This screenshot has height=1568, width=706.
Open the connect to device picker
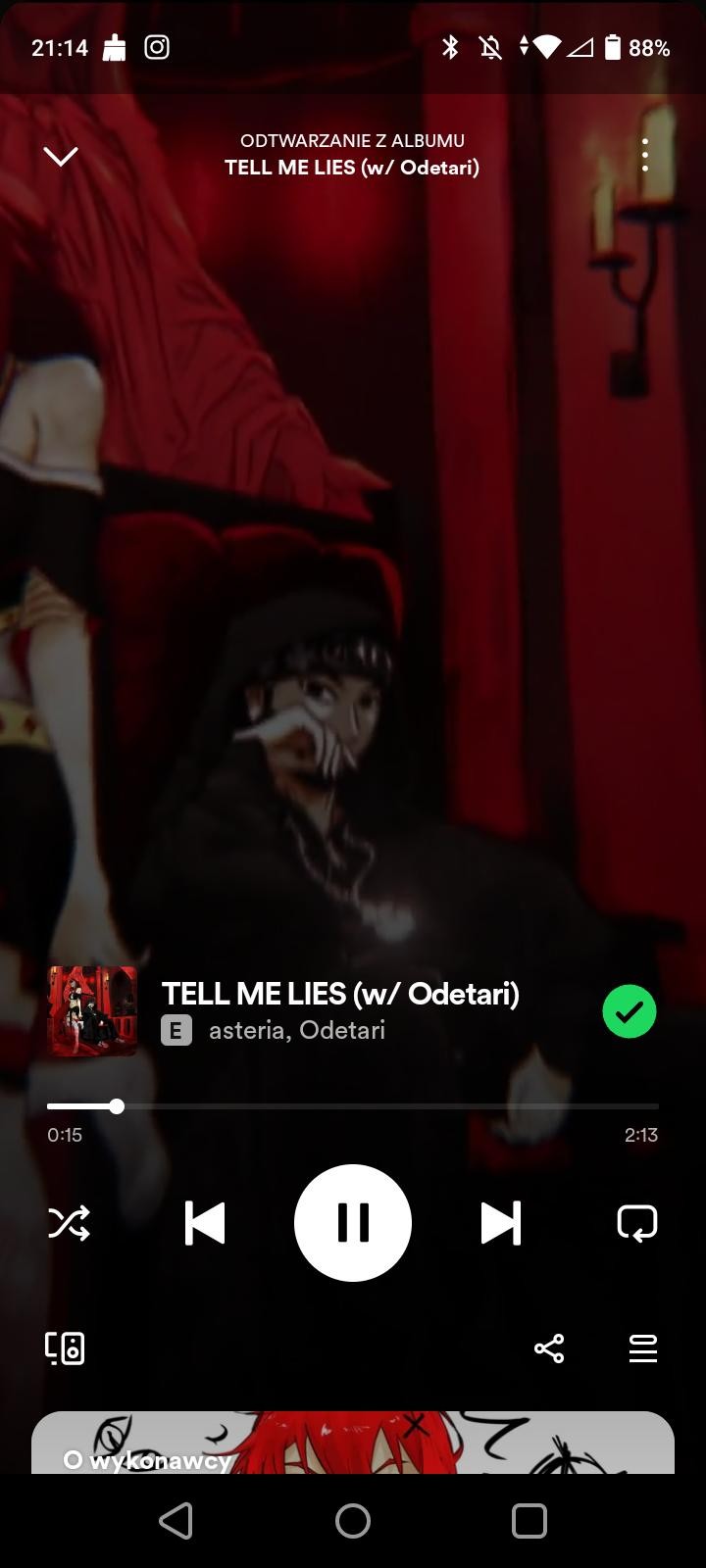(x=65, y=1348)
